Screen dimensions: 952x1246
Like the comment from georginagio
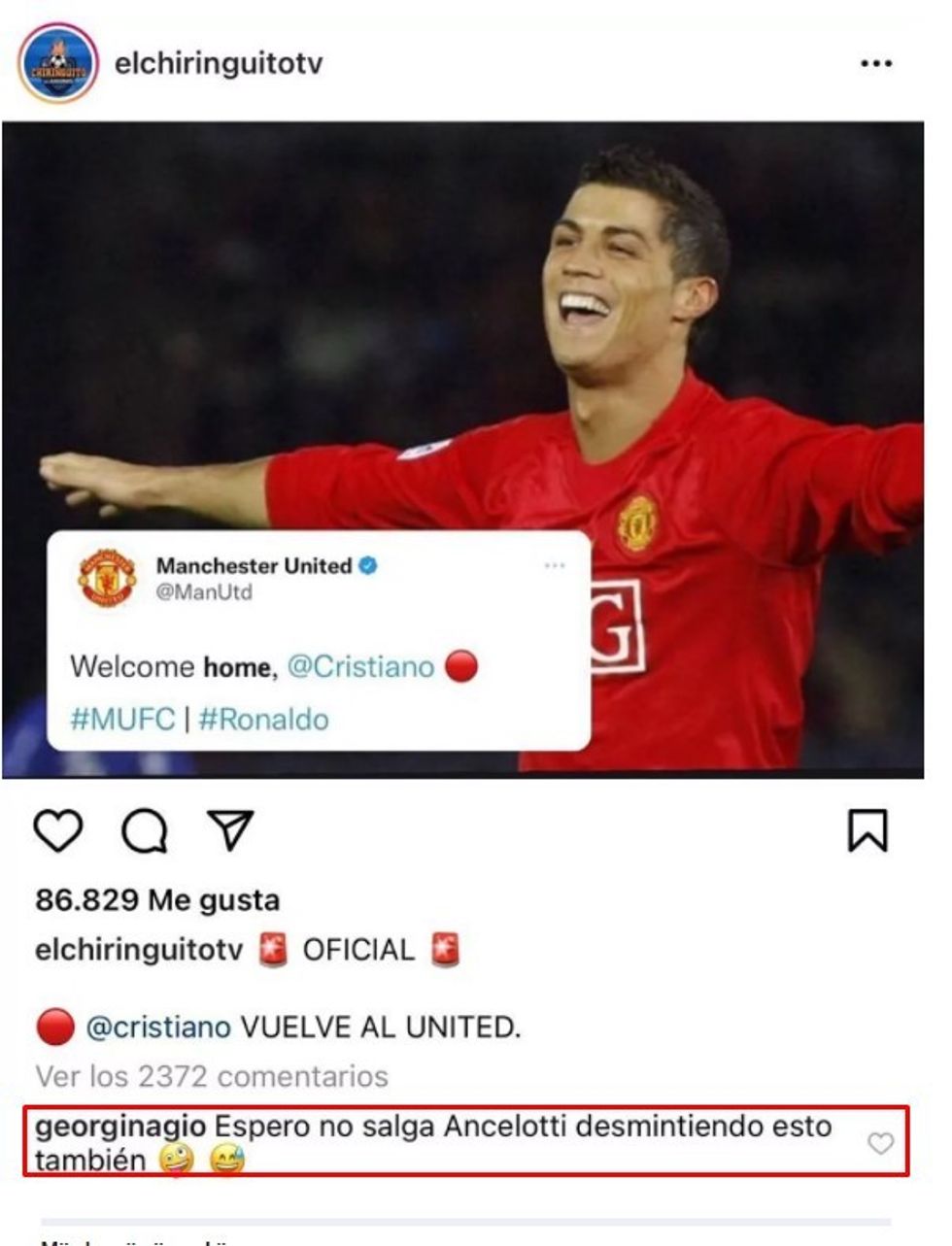[x=880, y=1144]
